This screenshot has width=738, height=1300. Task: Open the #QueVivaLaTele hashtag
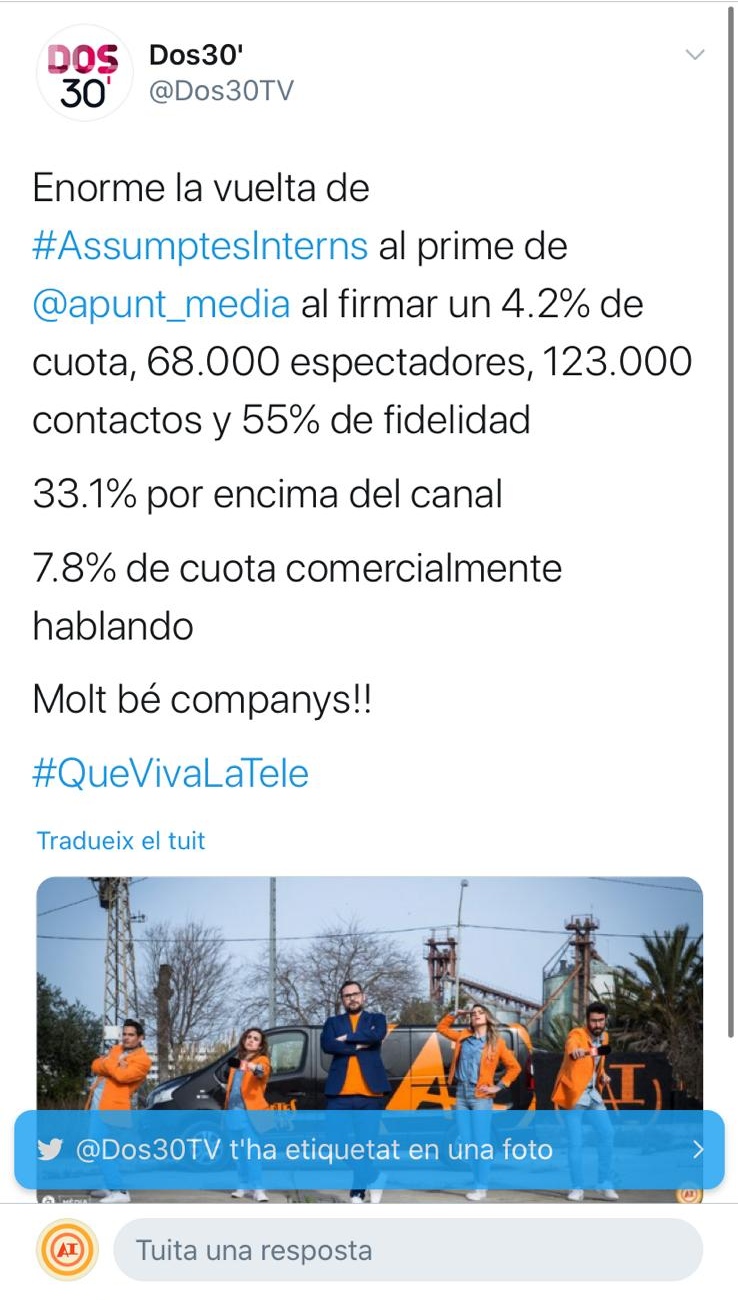pos(170,774)
